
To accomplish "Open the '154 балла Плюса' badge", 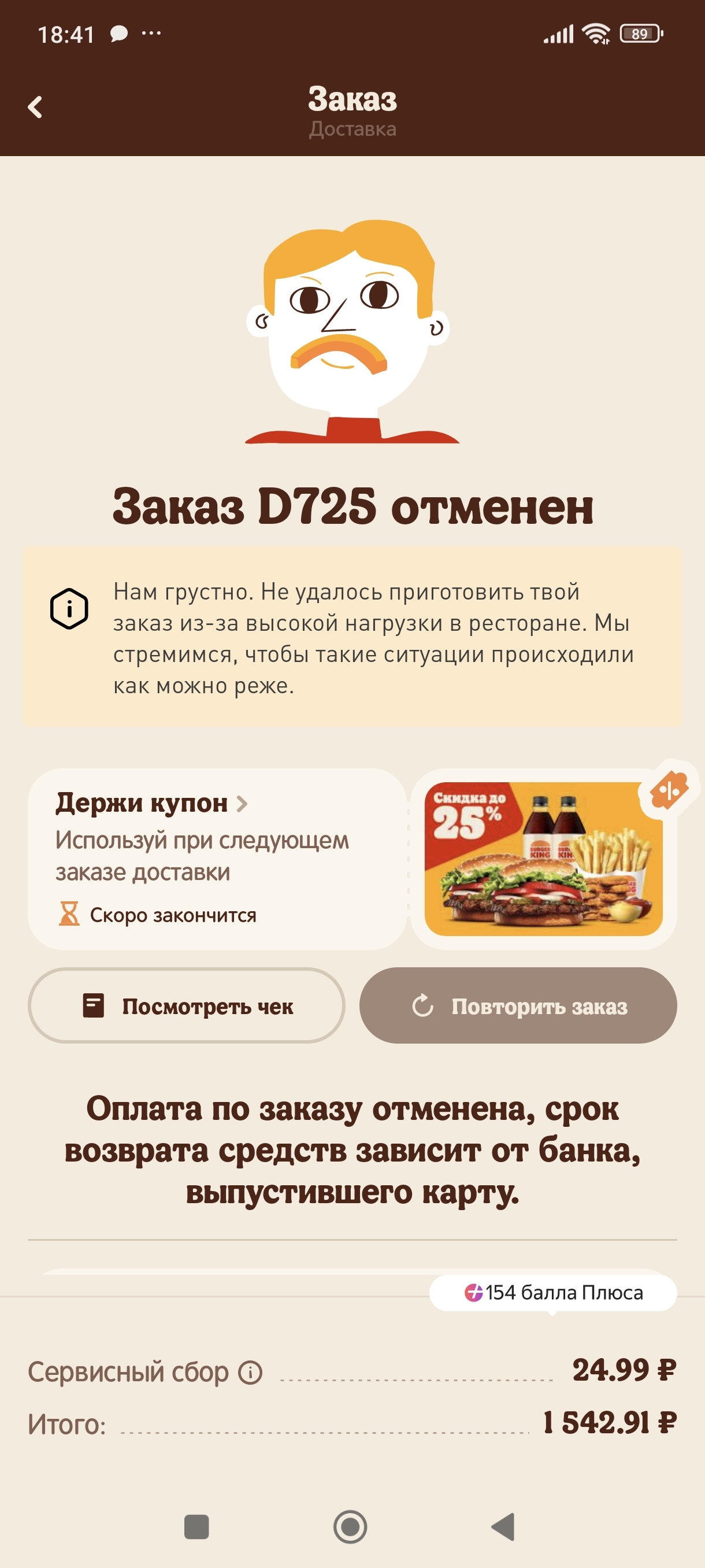I will pyautogui.click(x=552, y=1292).
